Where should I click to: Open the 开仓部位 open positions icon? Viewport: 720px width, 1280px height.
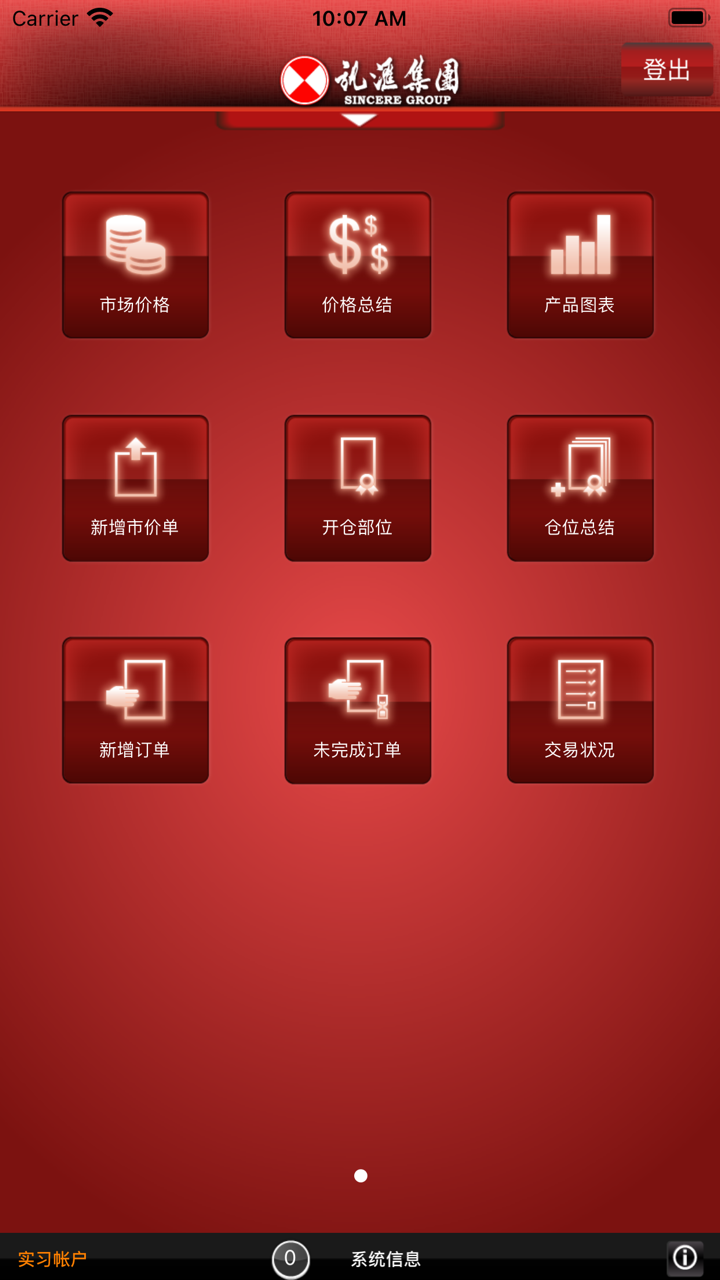pyautogui.click(x=358, y=488)
